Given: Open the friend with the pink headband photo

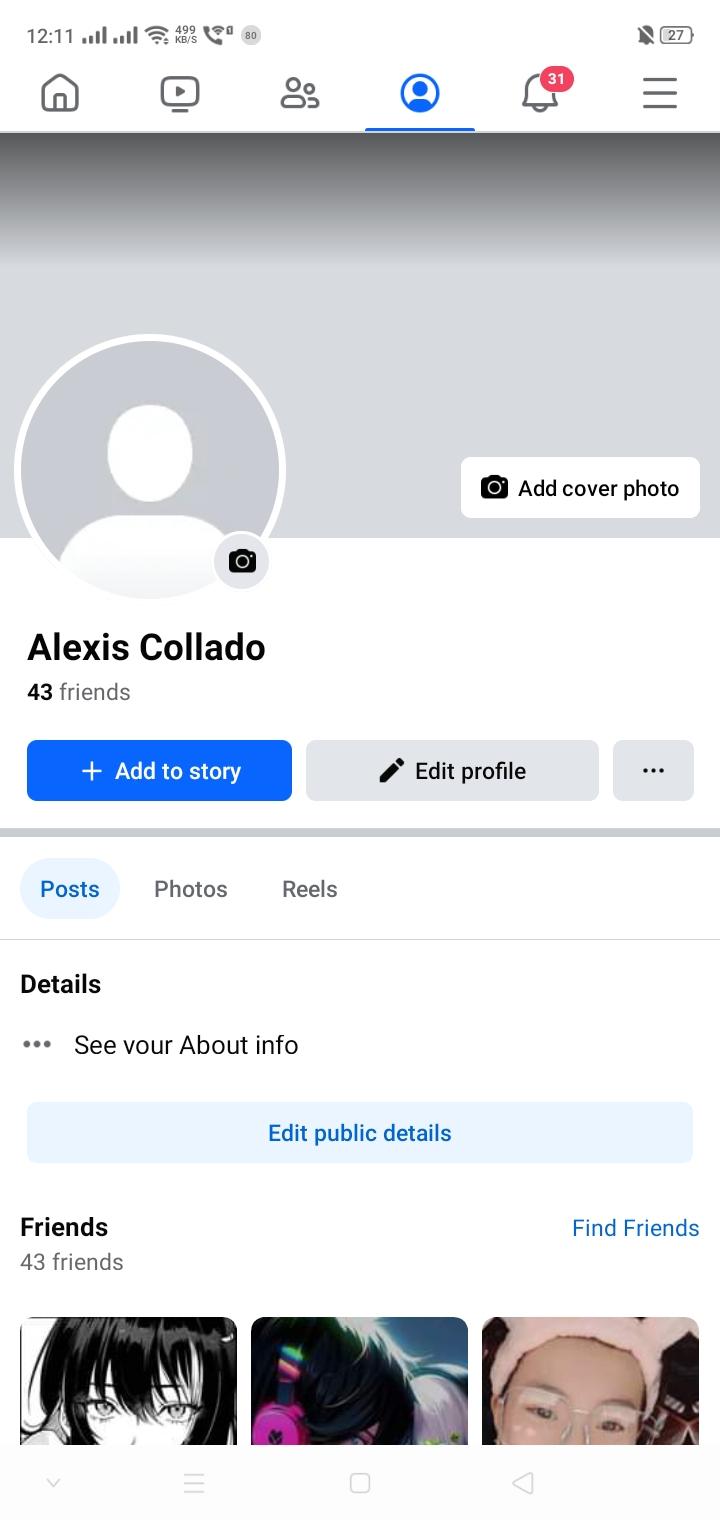Looking at the screenshot, I should point(590,1380).
